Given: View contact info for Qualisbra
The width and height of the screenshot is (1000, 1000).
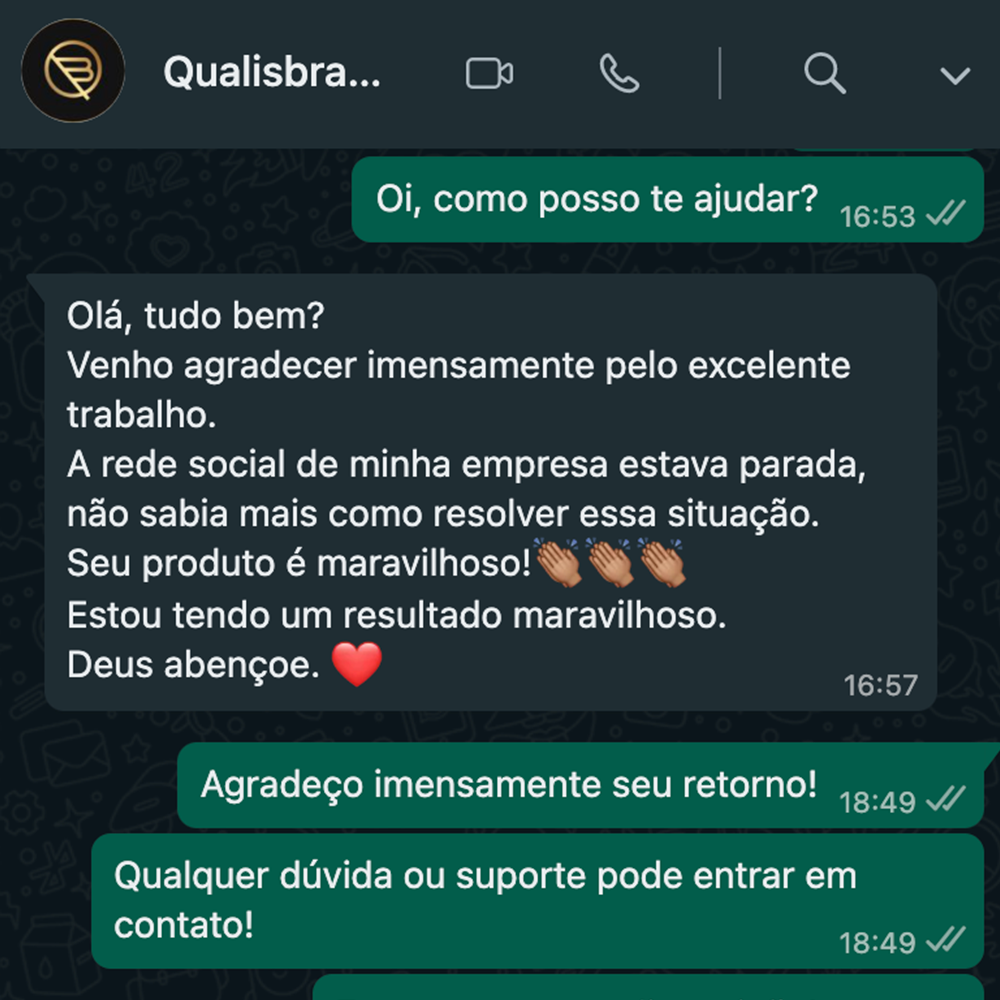Looking at the screenshot, I should click(x=271, y=73).
